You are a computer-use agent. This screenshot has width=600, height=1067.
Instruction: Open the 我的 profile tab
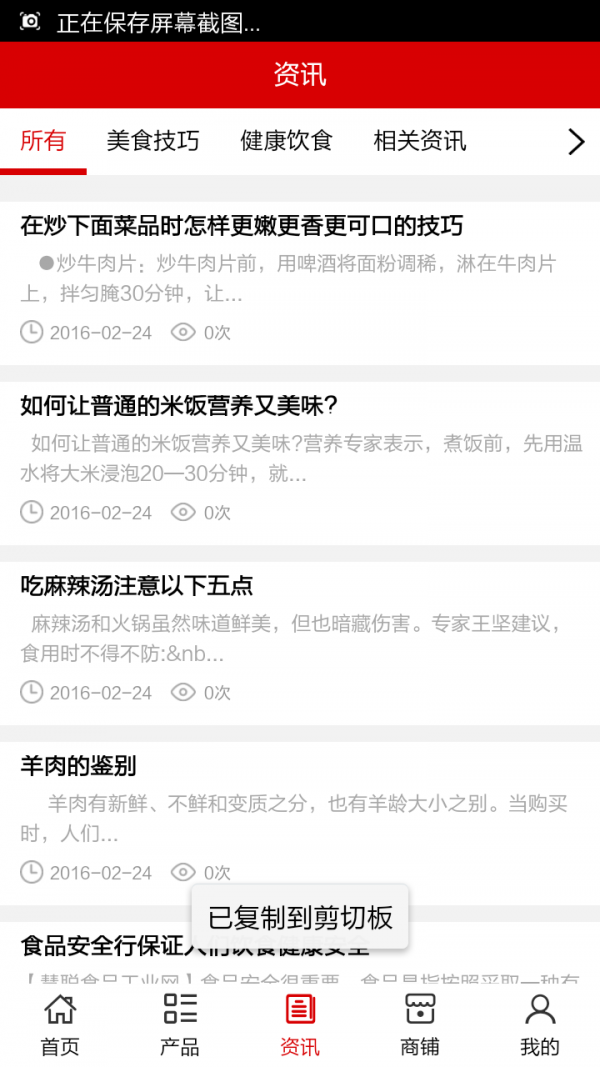[539, 1024]
